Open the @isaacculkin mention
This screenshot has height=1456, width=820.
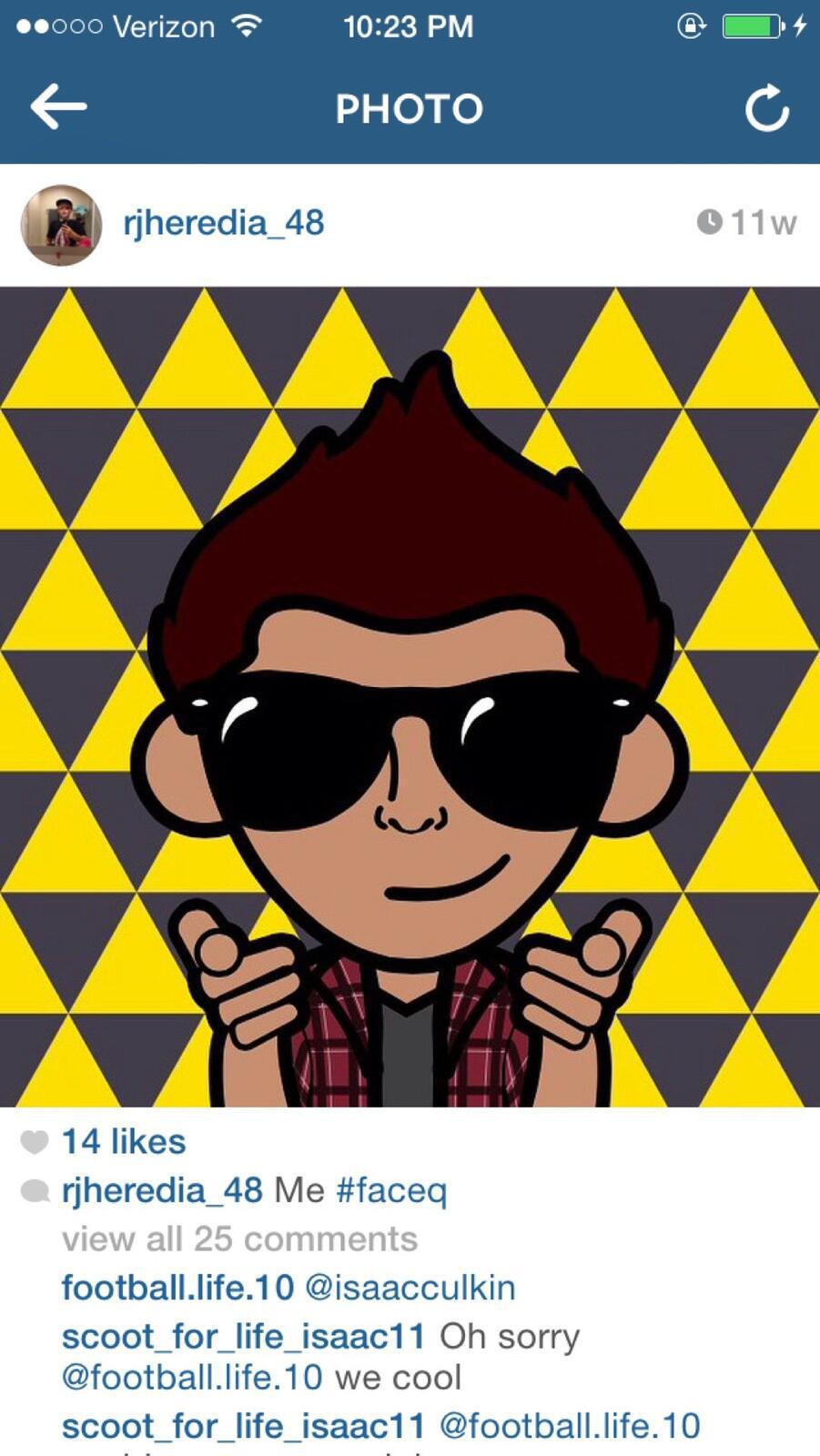point(410,1288)
